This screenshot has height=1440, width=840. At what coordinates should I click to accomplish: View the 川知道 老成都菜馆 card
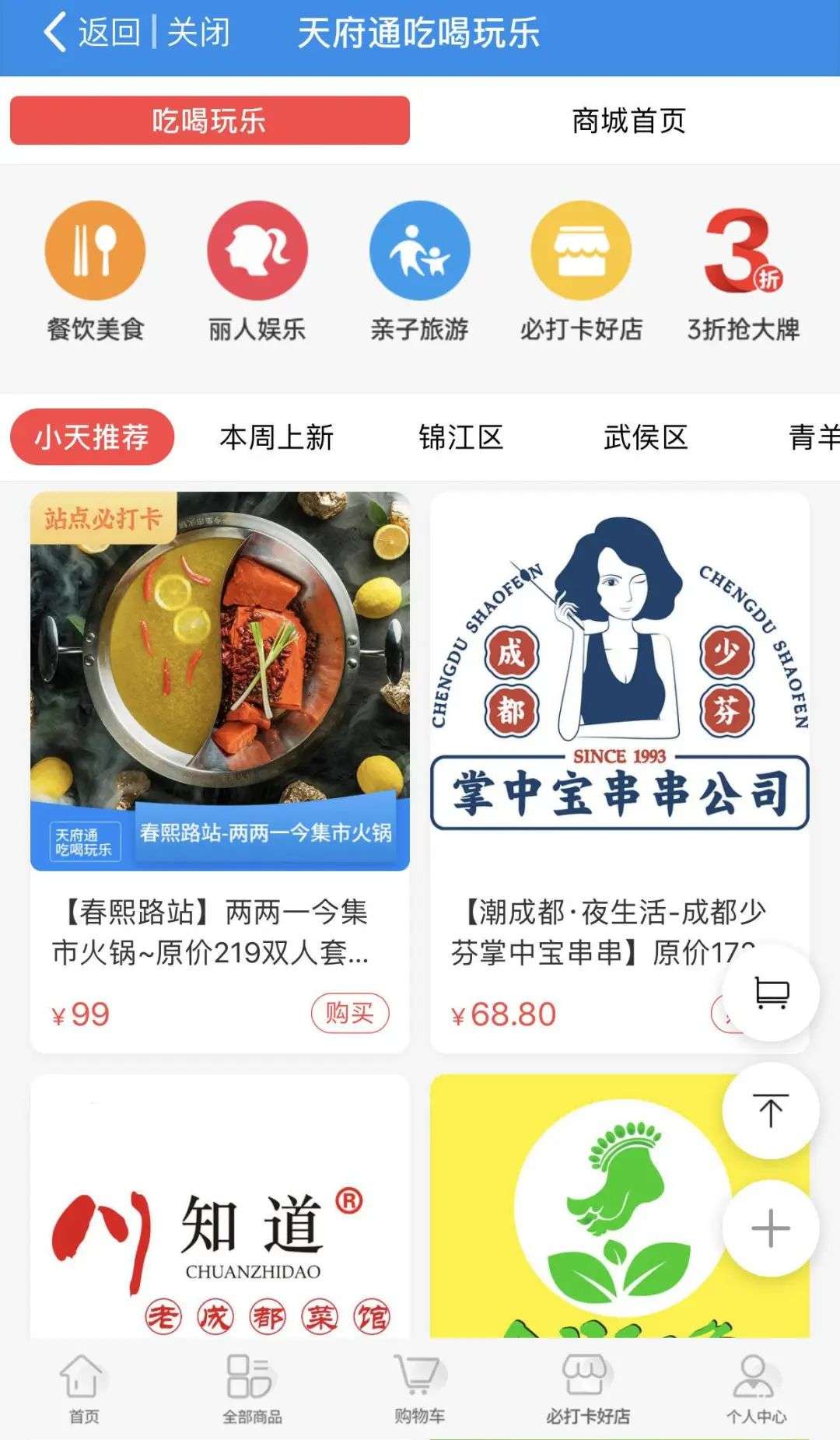(x=219, y=1214)
